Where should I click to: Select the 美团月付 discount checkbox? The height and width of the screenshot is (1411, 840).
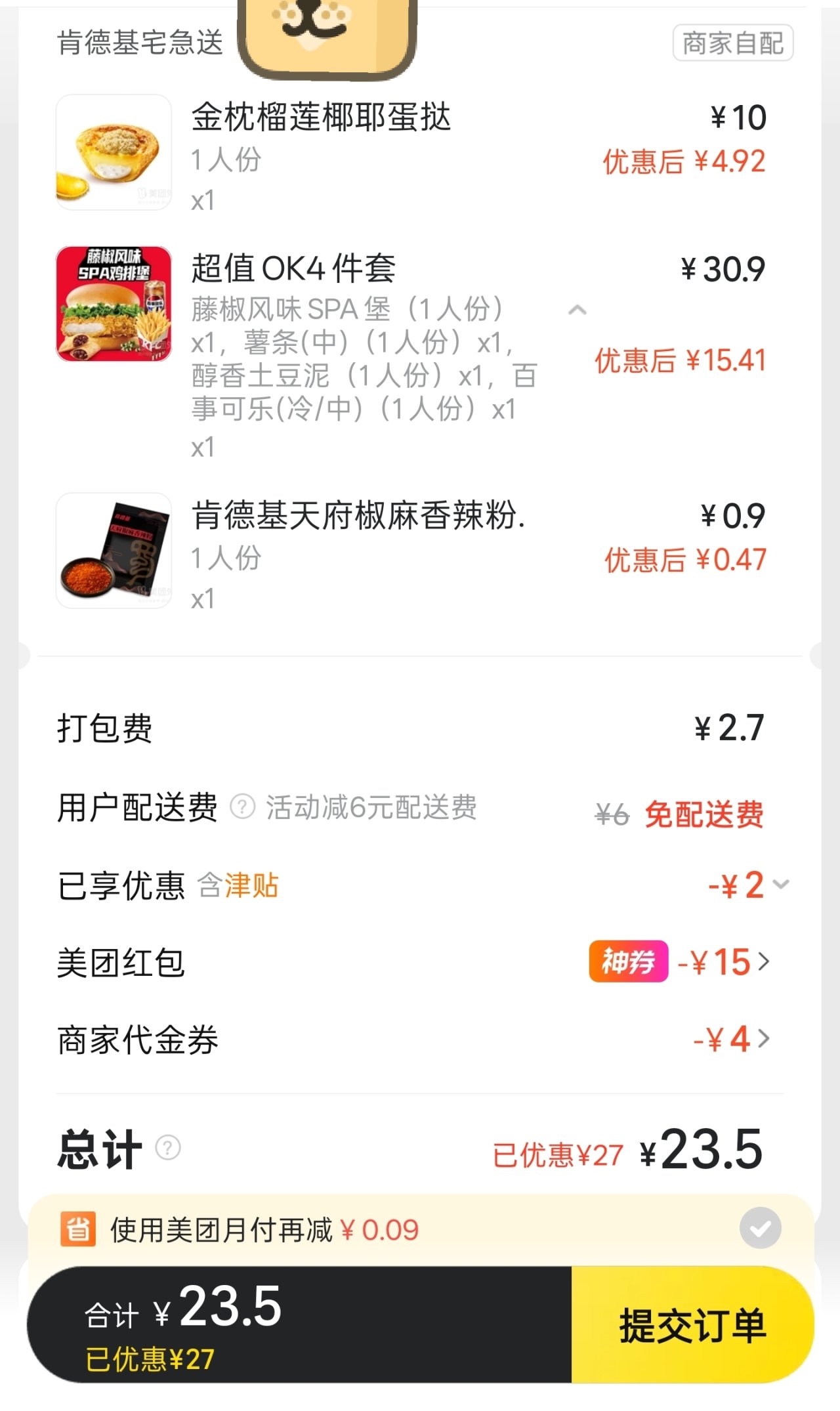click(x=760, y=1228)
